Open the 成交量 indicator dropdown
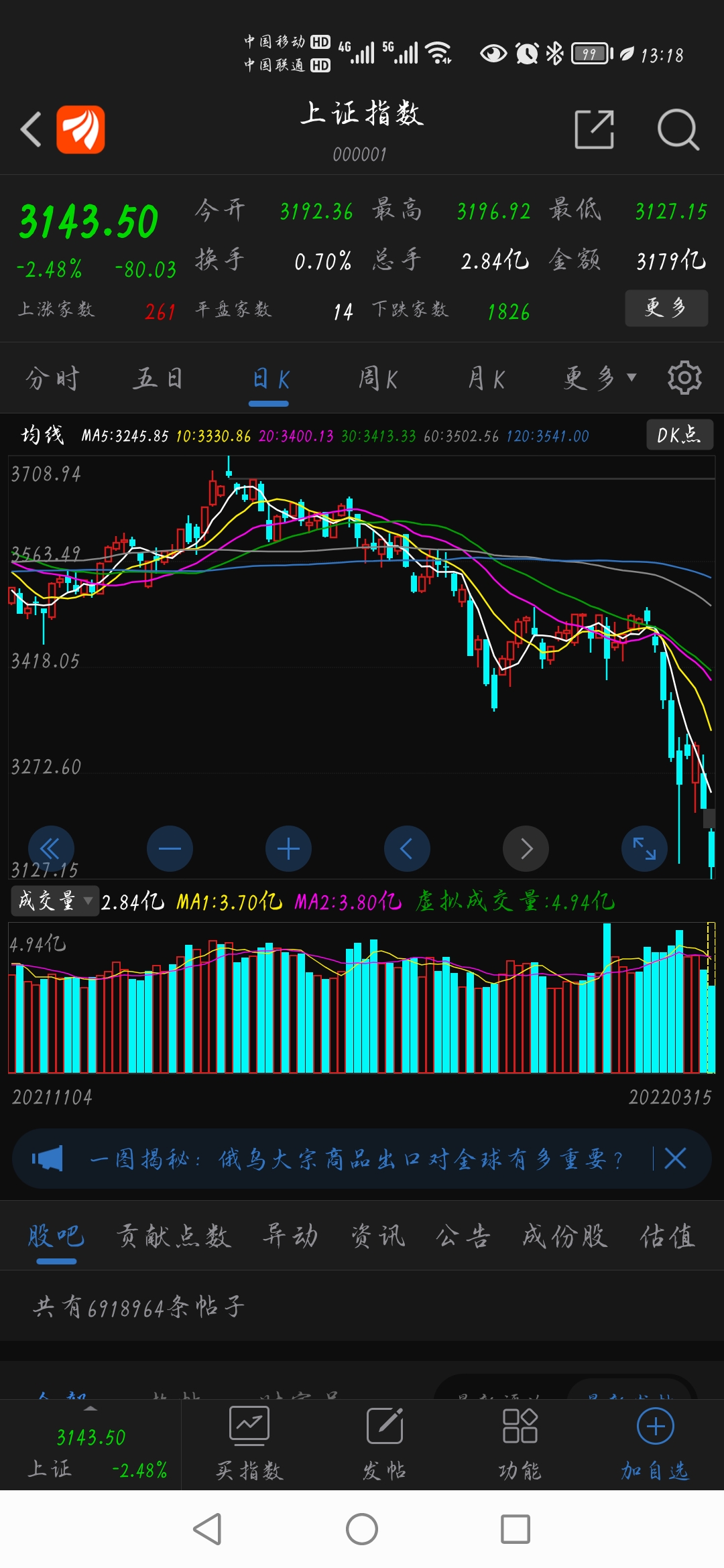The width and height of the screenshot is (724, 1568). click(55, 901)
